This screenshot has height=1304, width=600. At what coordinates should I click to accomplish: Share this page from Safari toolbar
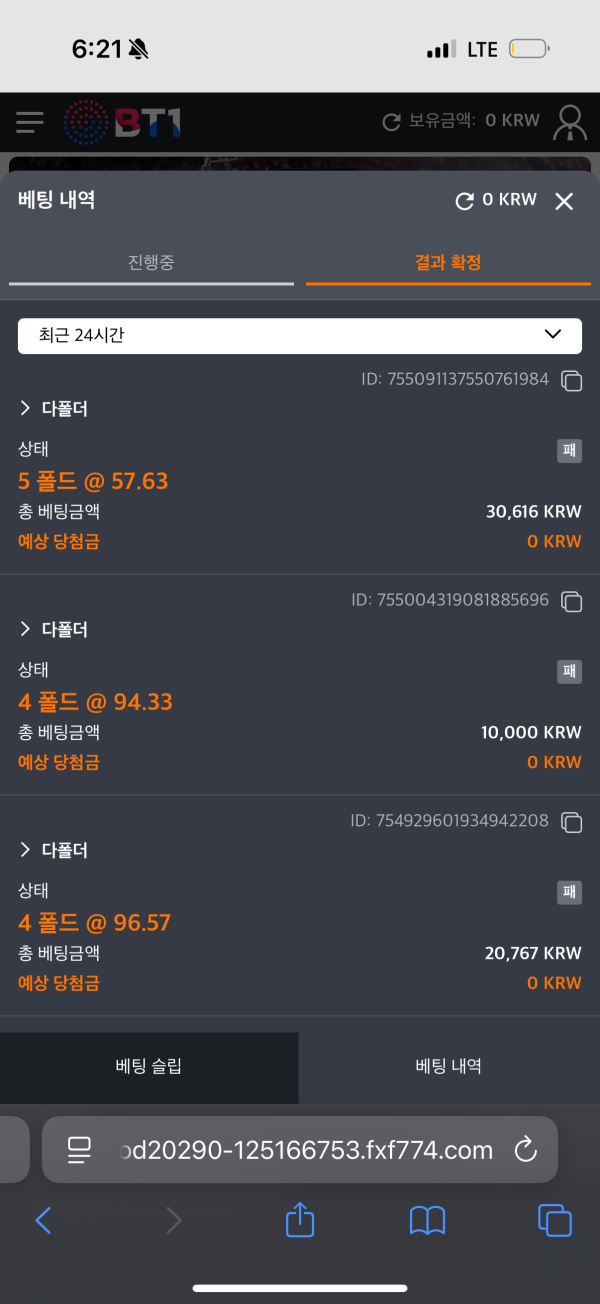[x=300, y=1219]
